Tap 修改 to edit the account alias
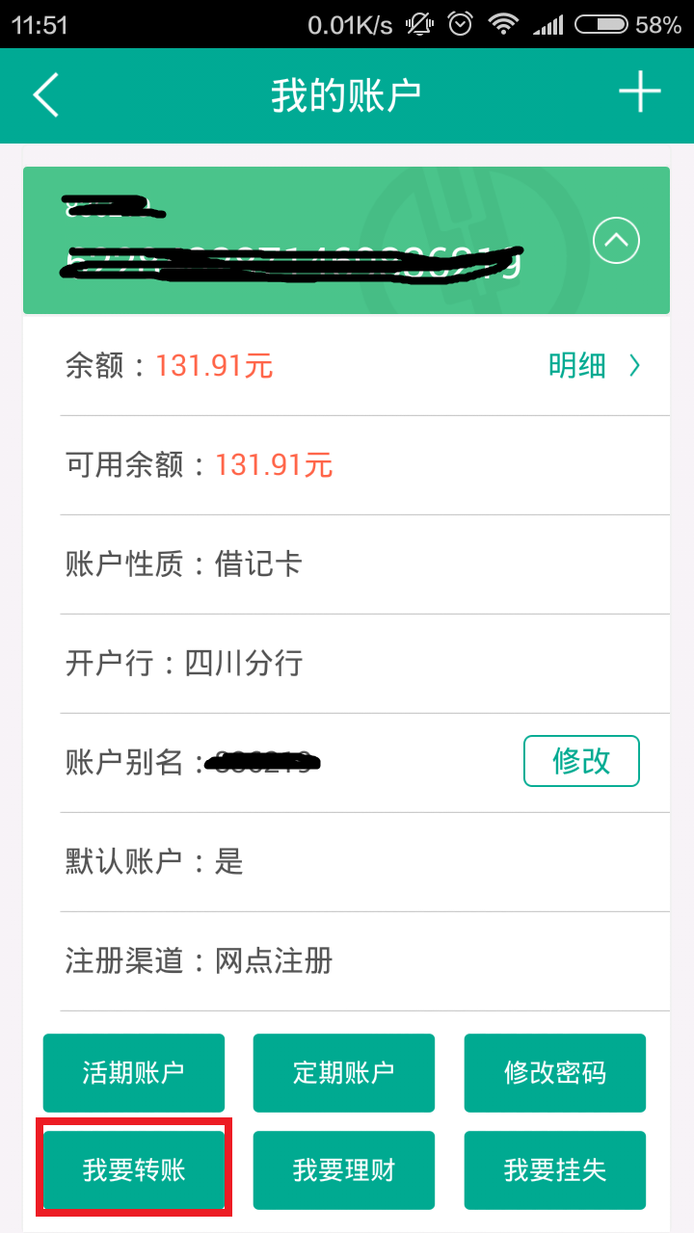The height and width of the screenshot is (1233, 694). click(x=581, y=761)
